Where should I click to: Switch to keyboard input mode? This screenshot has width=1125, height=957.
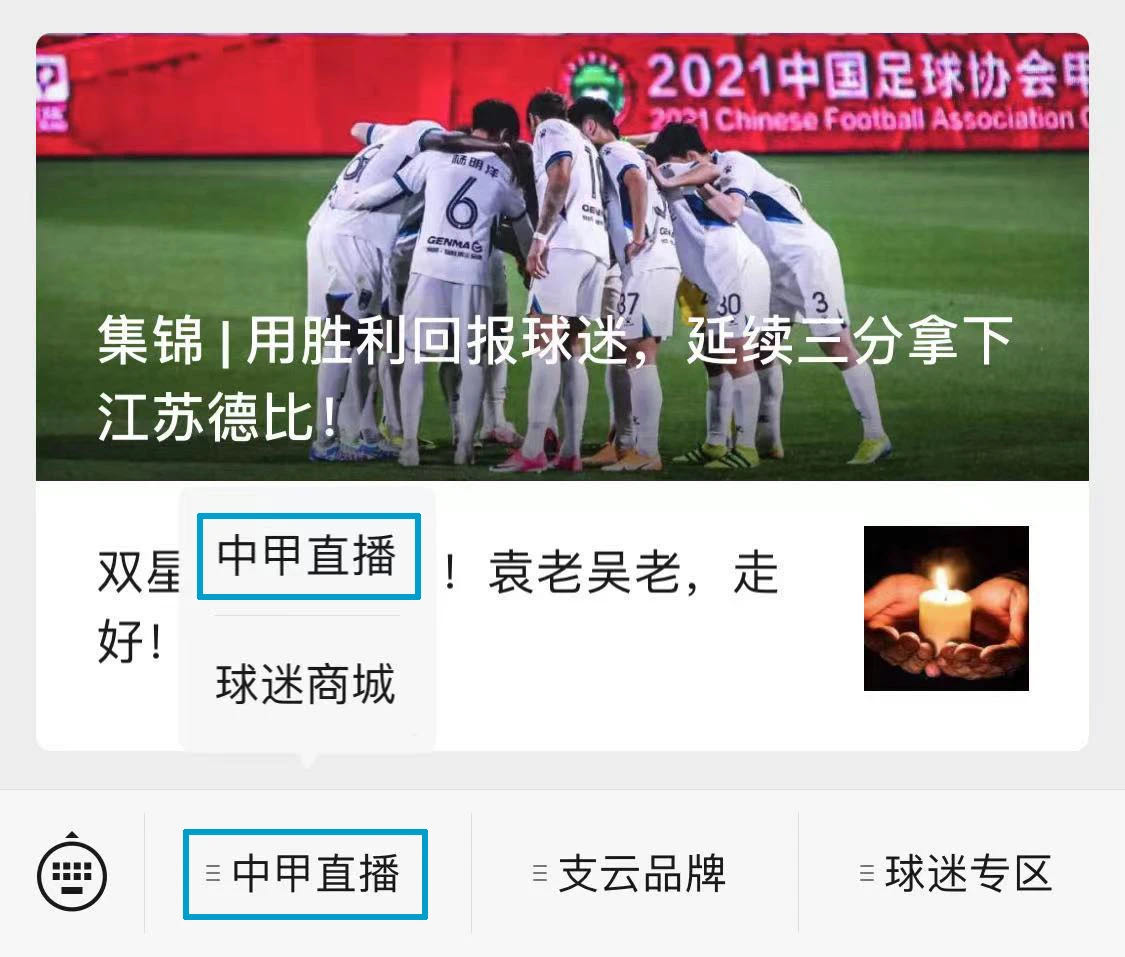tap(72, 874)
